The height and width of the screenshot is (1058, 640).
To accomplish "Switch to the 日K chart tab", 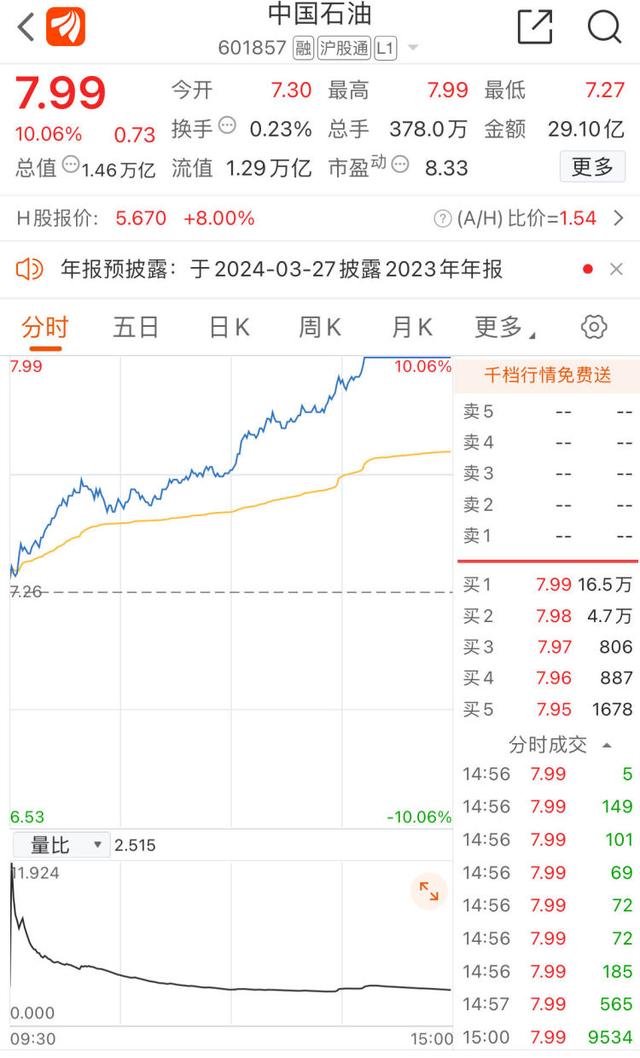I will point(229,328).
